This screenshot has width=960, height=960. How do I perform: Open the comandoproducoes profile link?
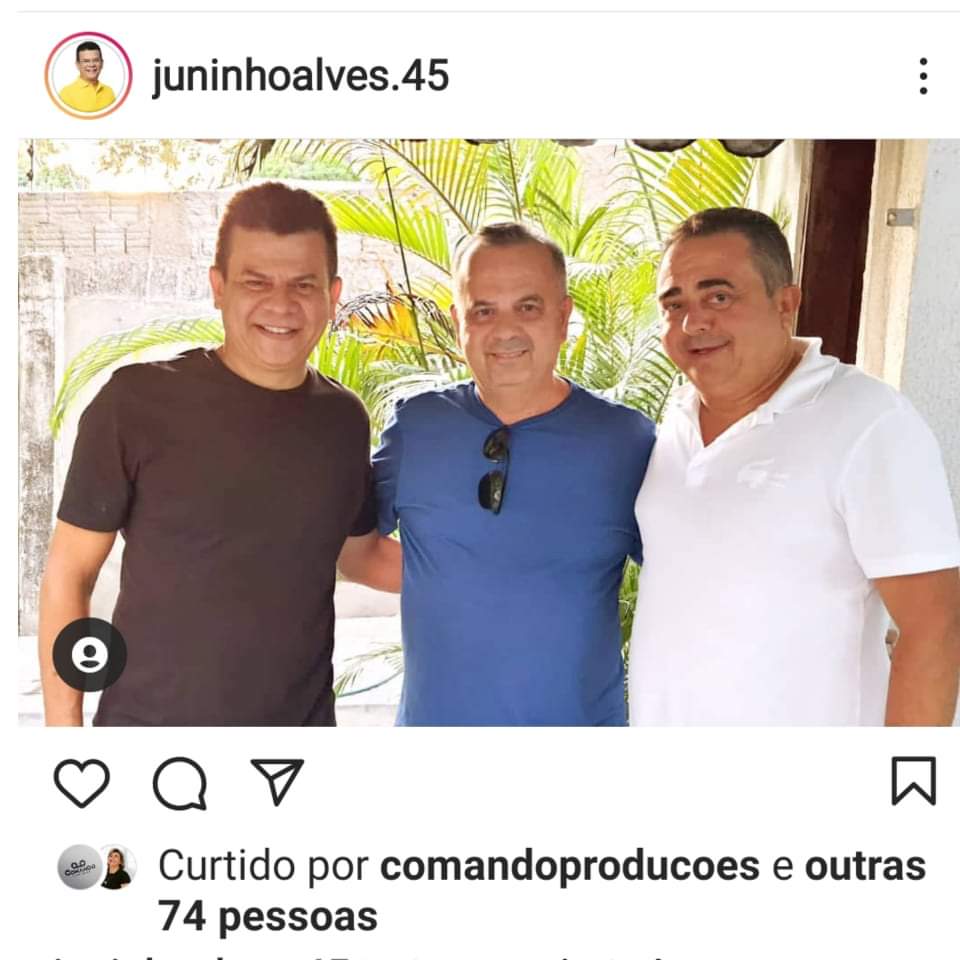pyautogui.click(x=569, y=866)
